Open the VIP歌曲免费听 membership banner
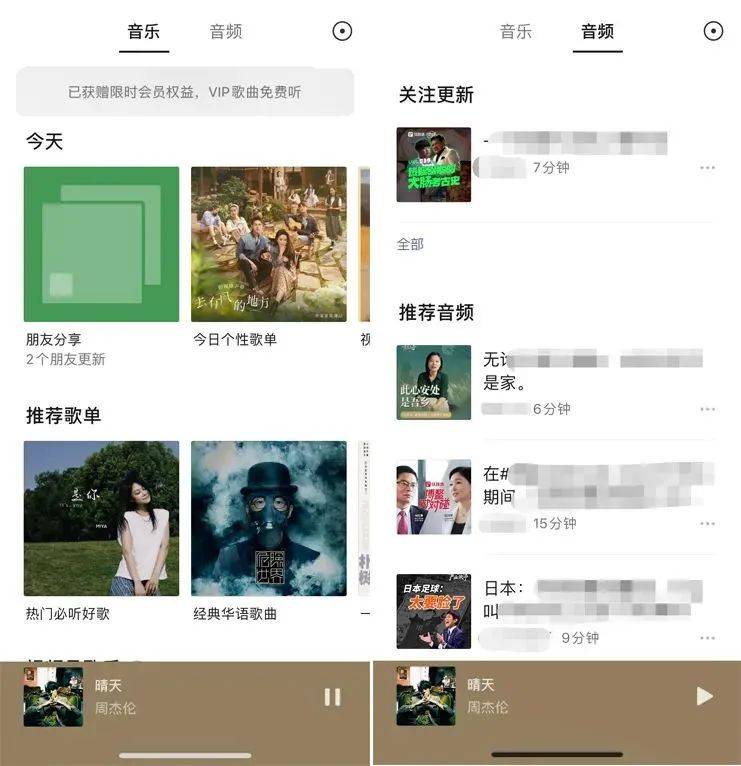The height and width of the screenshot is (766, 741). coord(185,92)
